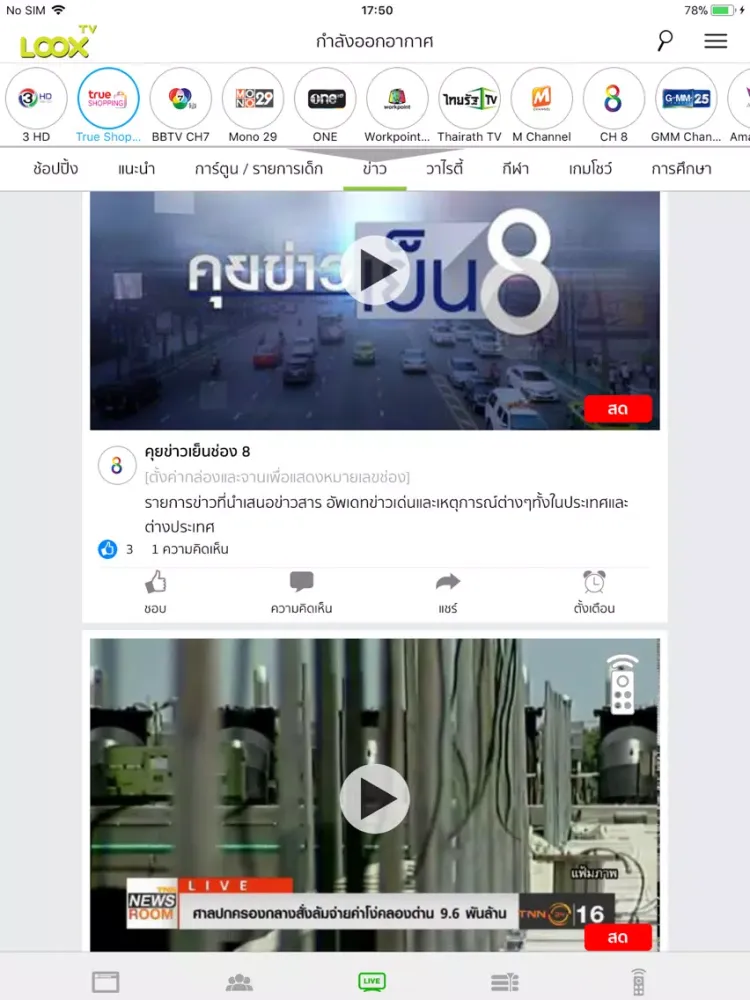Select the BBTV CH7 channel

[x=181, y=99]
